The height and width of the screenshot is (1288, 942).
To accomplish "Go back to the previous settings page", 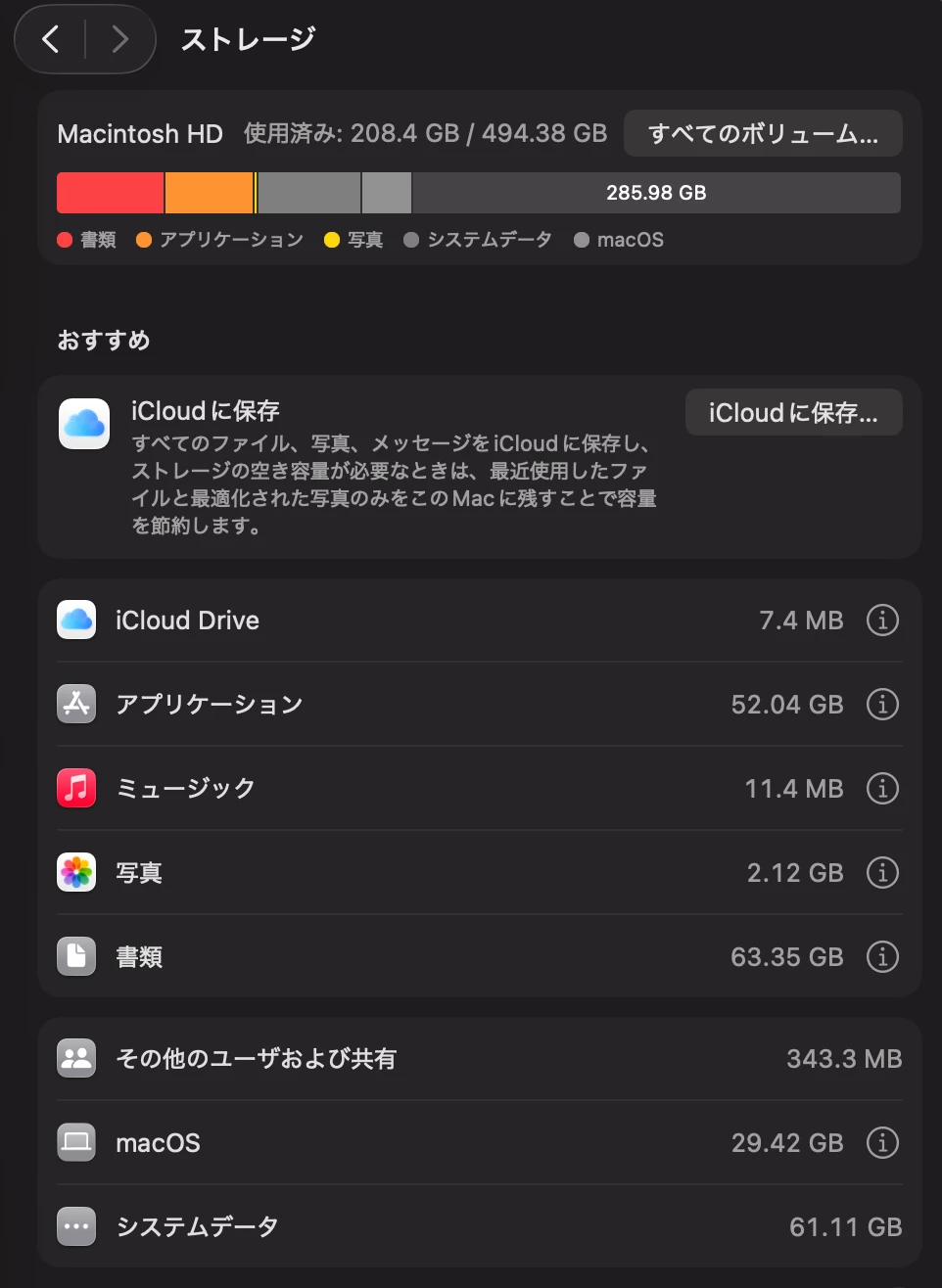I will click(x=51, y=39).
